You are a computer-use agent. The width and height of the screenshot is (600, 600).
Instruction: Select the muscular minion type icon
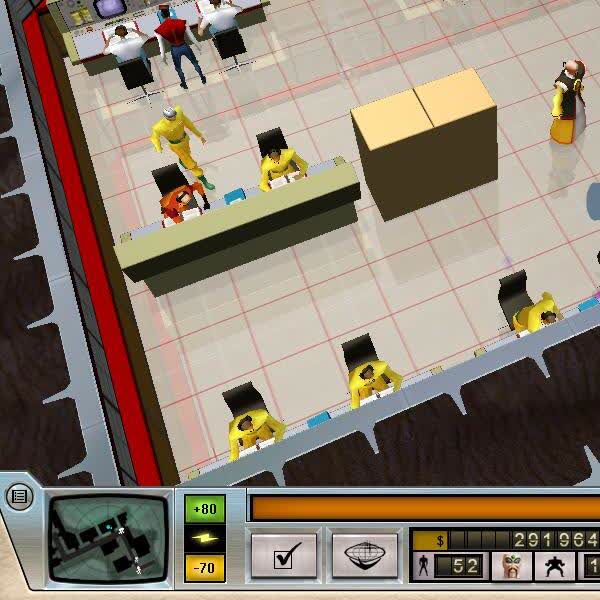coord(553,568)
